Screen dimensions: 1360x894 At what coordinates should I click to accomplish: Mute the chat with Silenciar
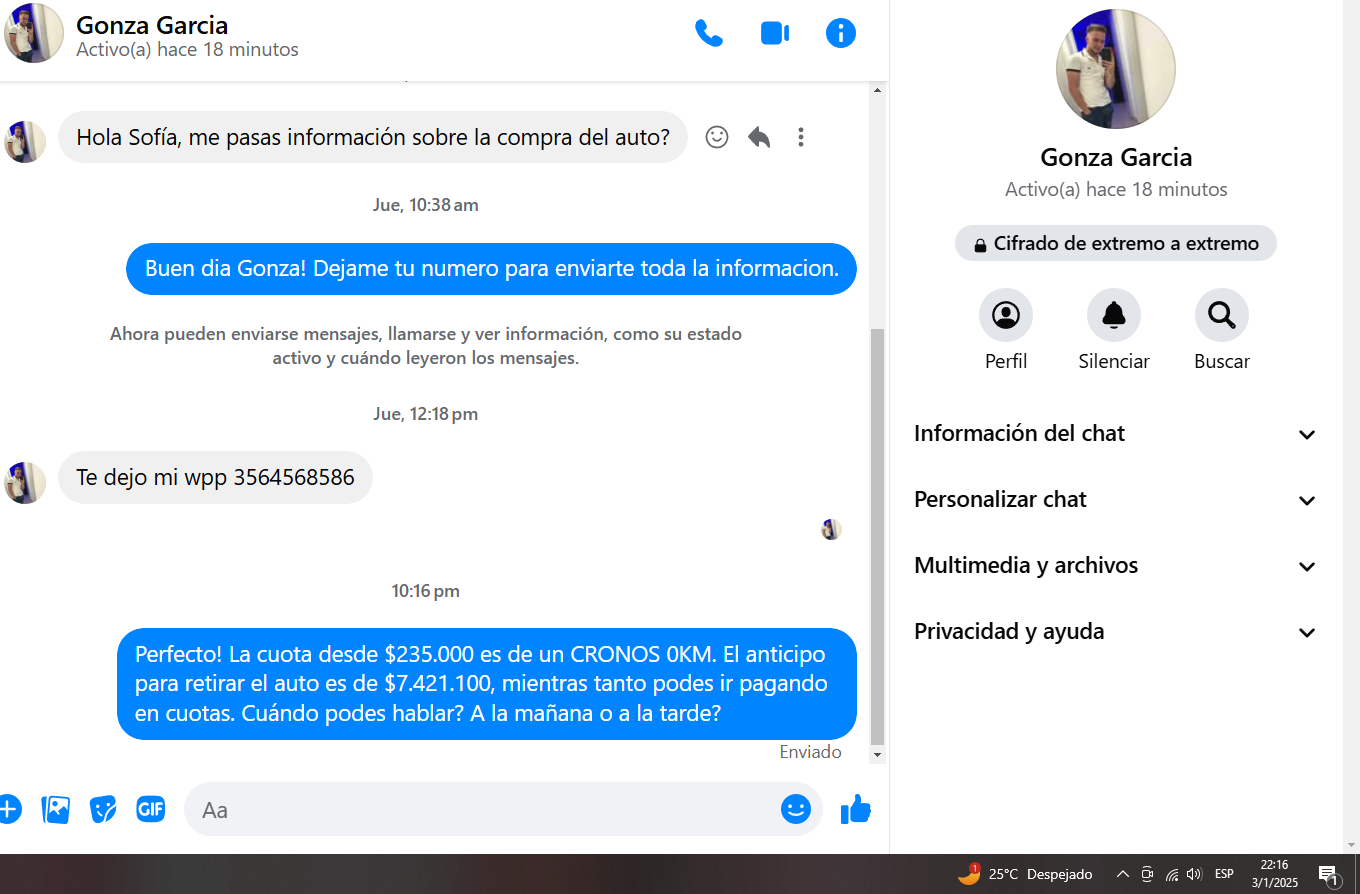coord(1113,316)
